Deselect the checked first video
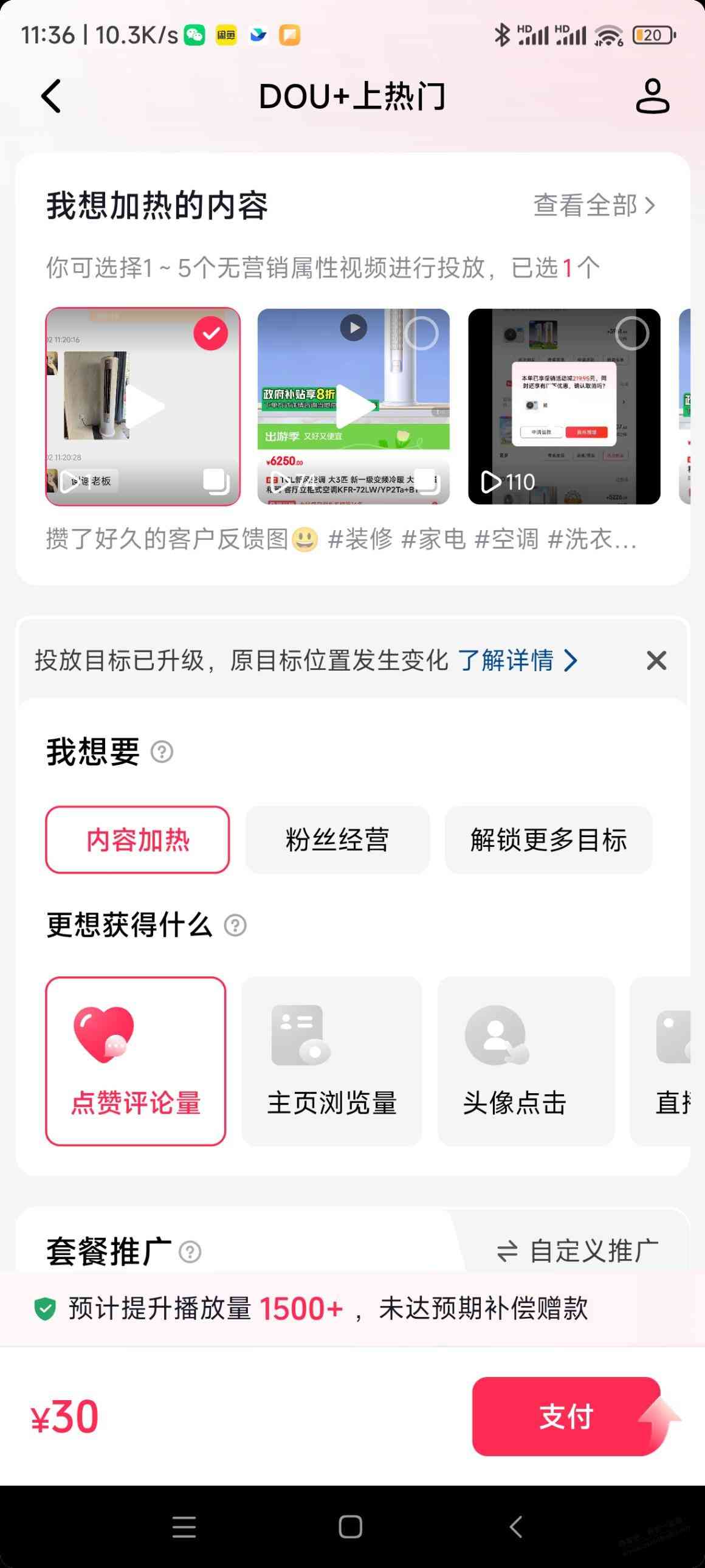 click(210, 334)
